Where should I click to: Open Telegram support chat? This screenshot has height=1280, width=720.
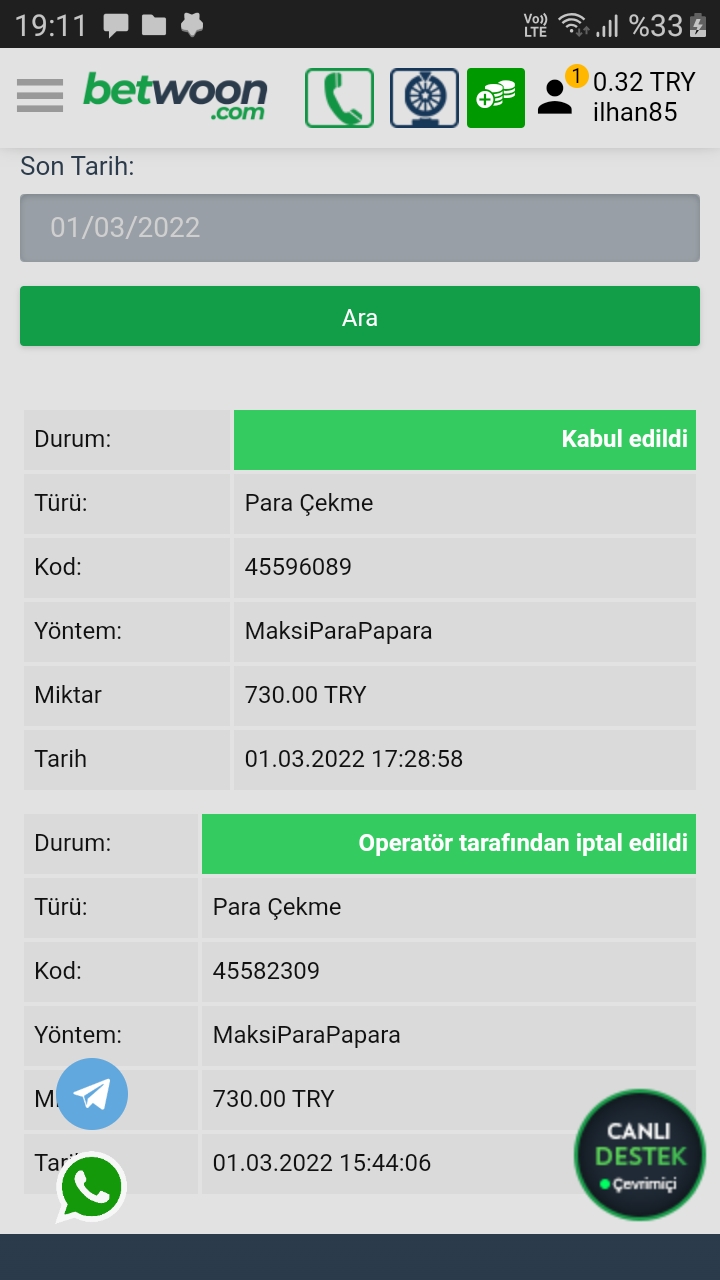[92, 1094]
